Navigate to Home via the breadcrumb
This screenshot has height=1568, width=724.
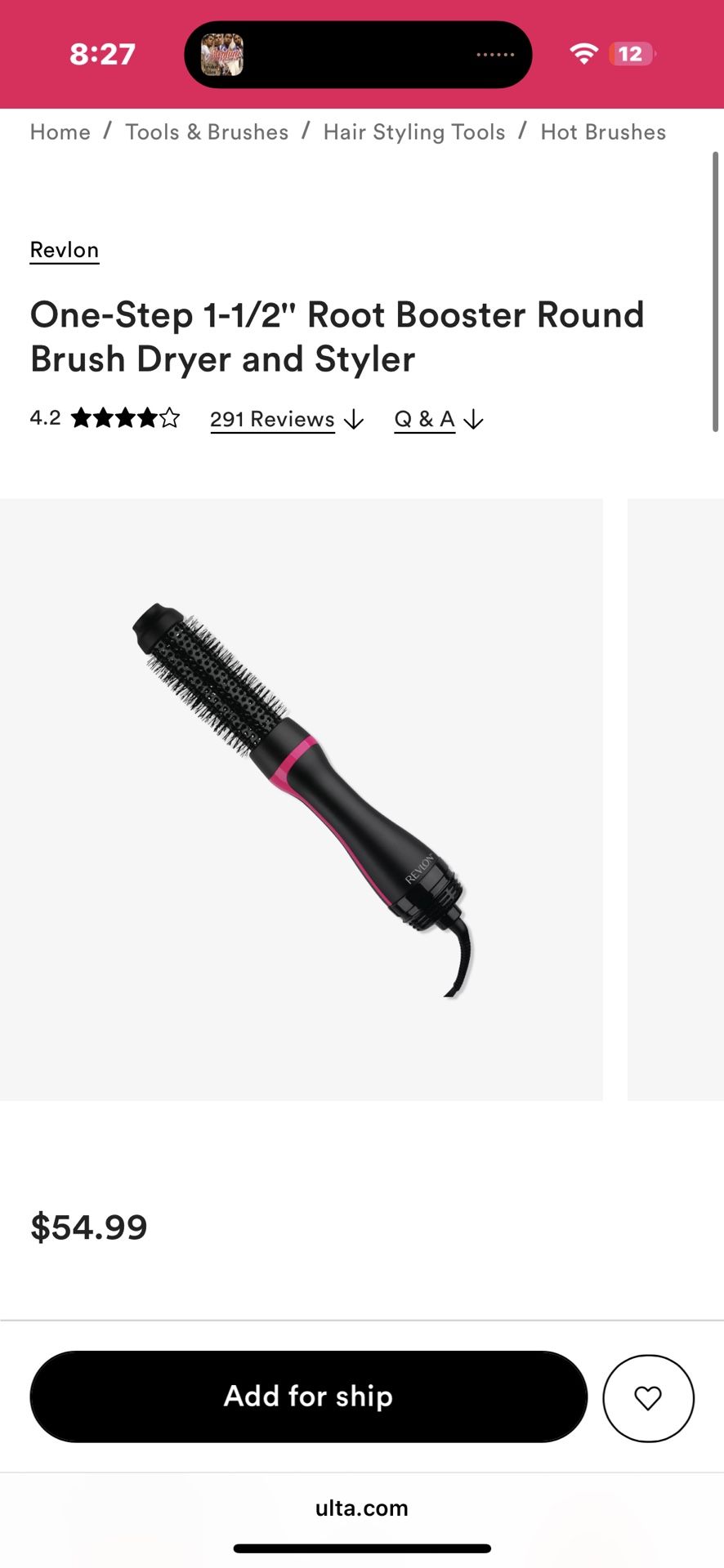(60, 131)
